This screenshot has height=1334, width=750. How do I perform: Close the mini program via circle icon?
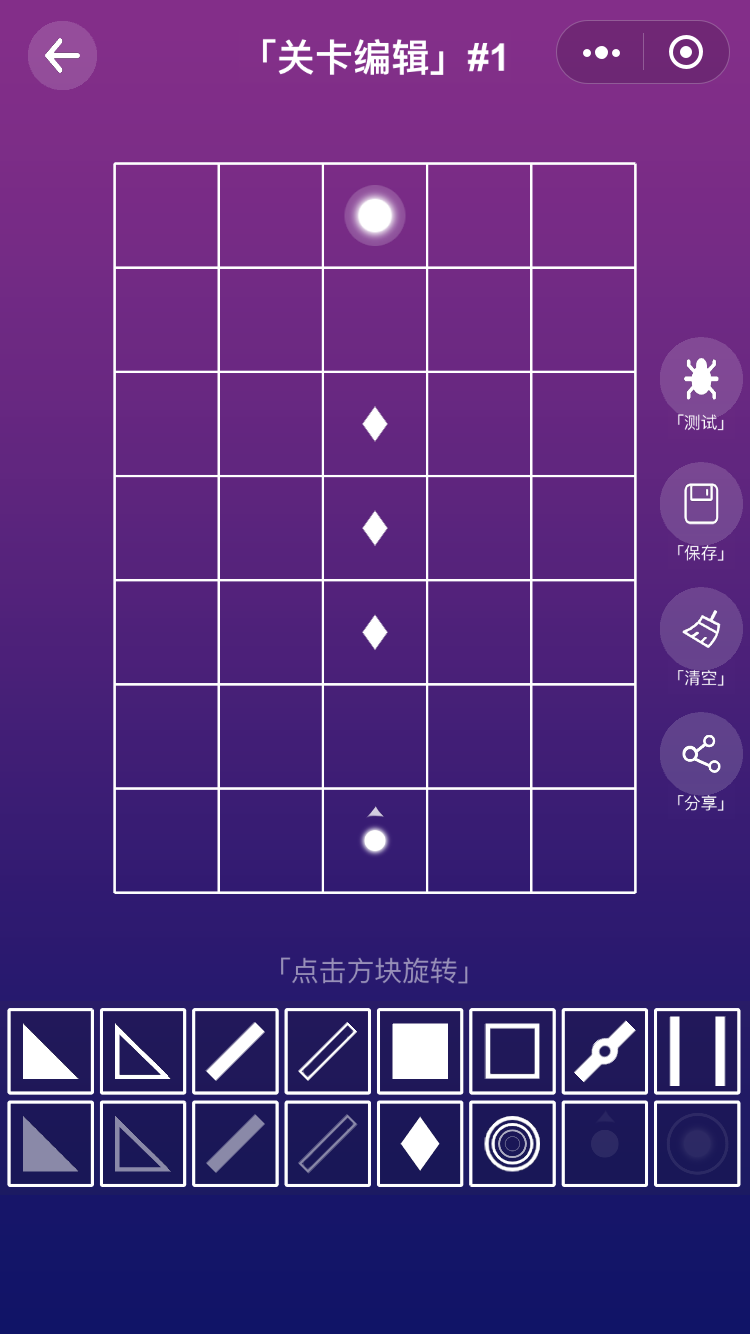686,53
